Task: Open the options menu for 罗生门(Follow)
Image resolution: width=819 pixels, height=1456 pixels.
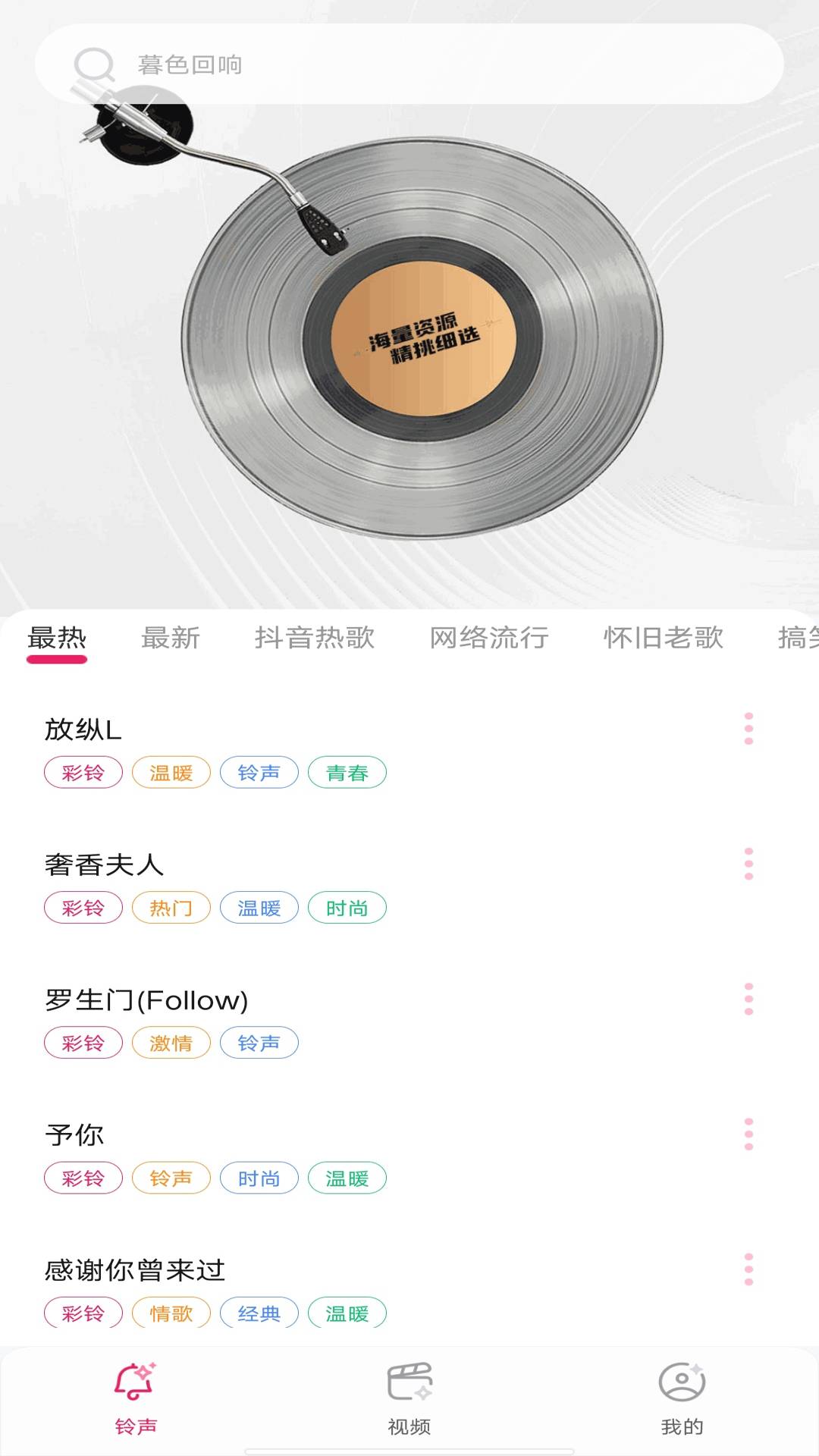Action: pyautogui.click(x=749, y=999)
